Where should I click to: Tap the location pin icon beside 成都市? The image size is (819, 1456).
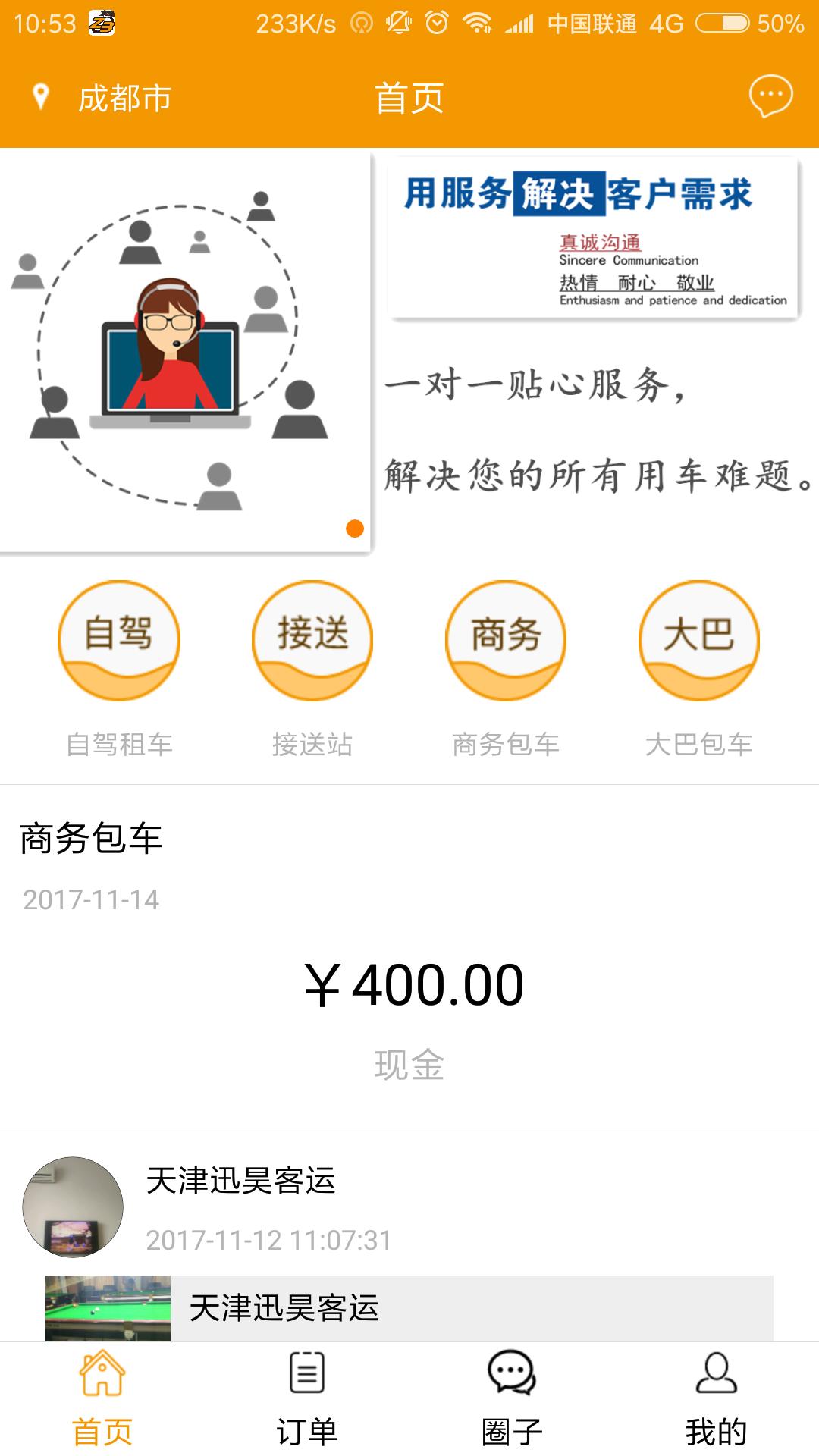[38, 96]
